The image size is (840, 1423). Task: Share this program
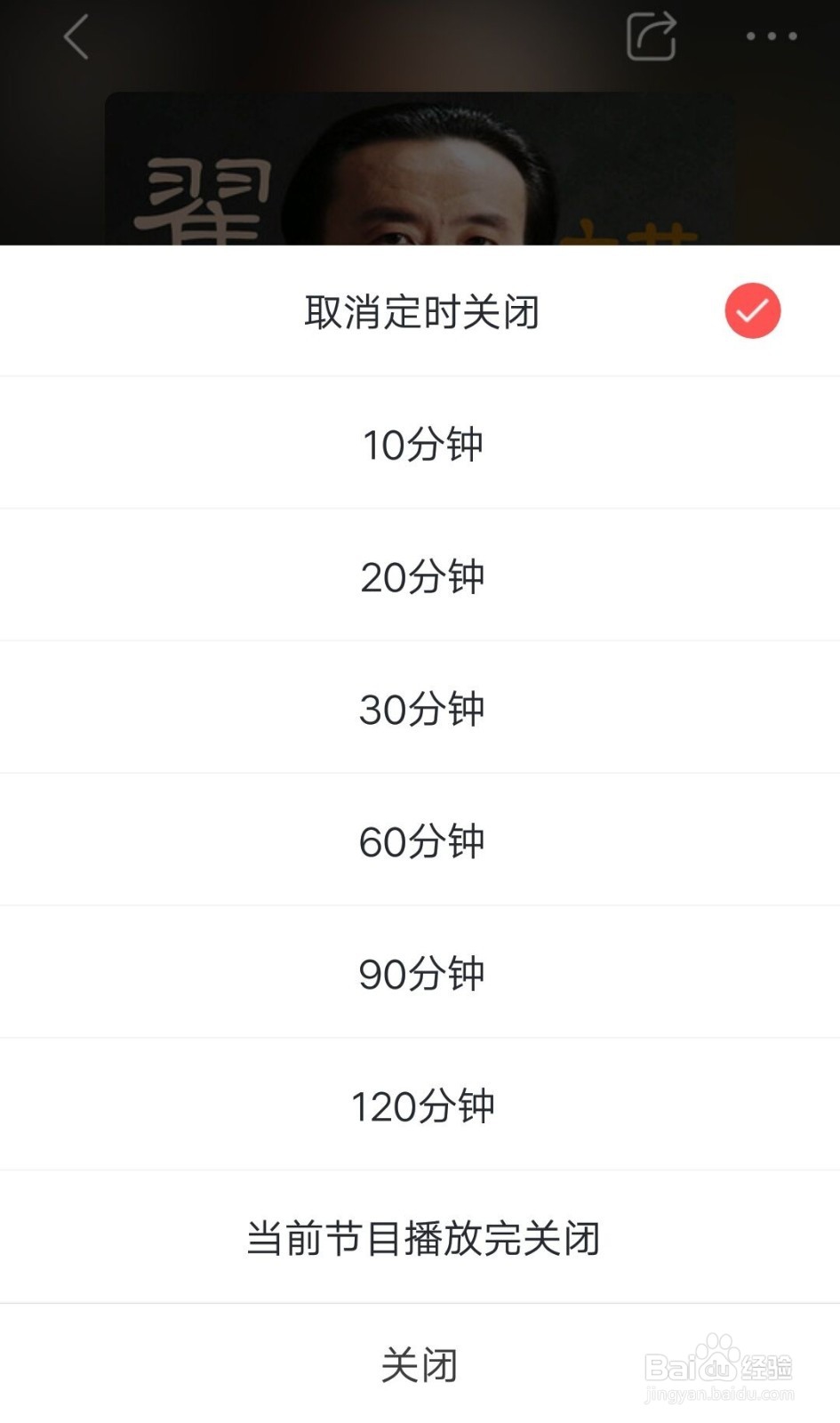point(652,36)
